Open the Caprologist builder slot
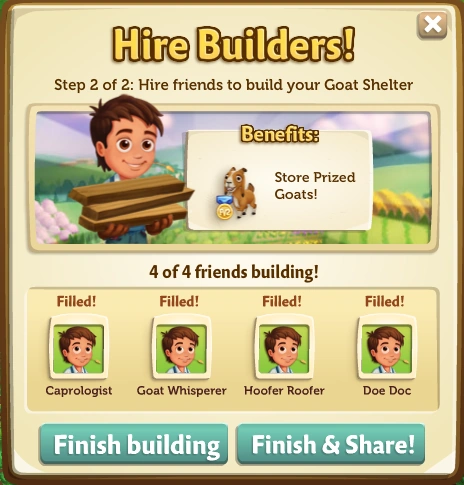Image resolution: width=464 pixels, height=485 pixels. tap(79, 348)
